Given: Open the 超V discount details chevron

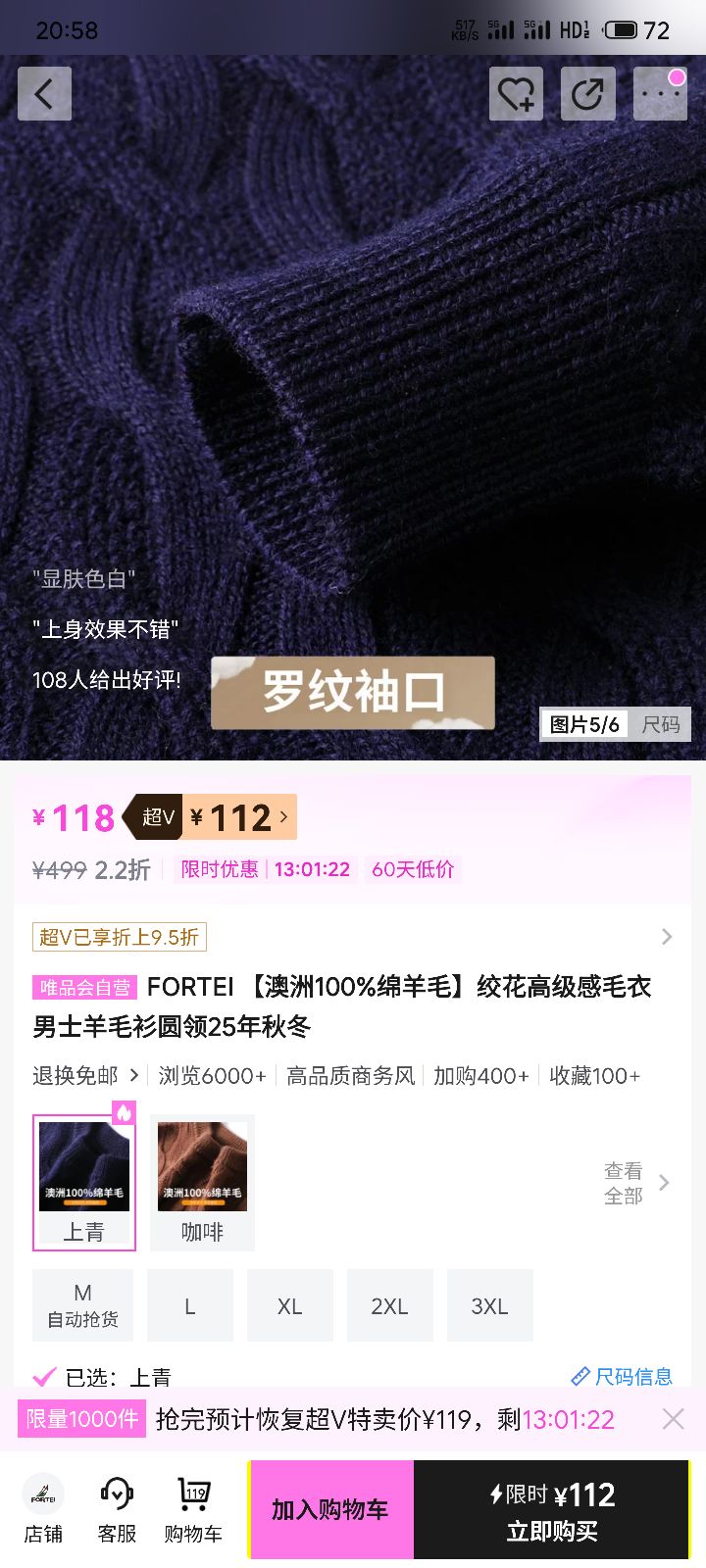Looking at the screenshot, I should point(669,937).
